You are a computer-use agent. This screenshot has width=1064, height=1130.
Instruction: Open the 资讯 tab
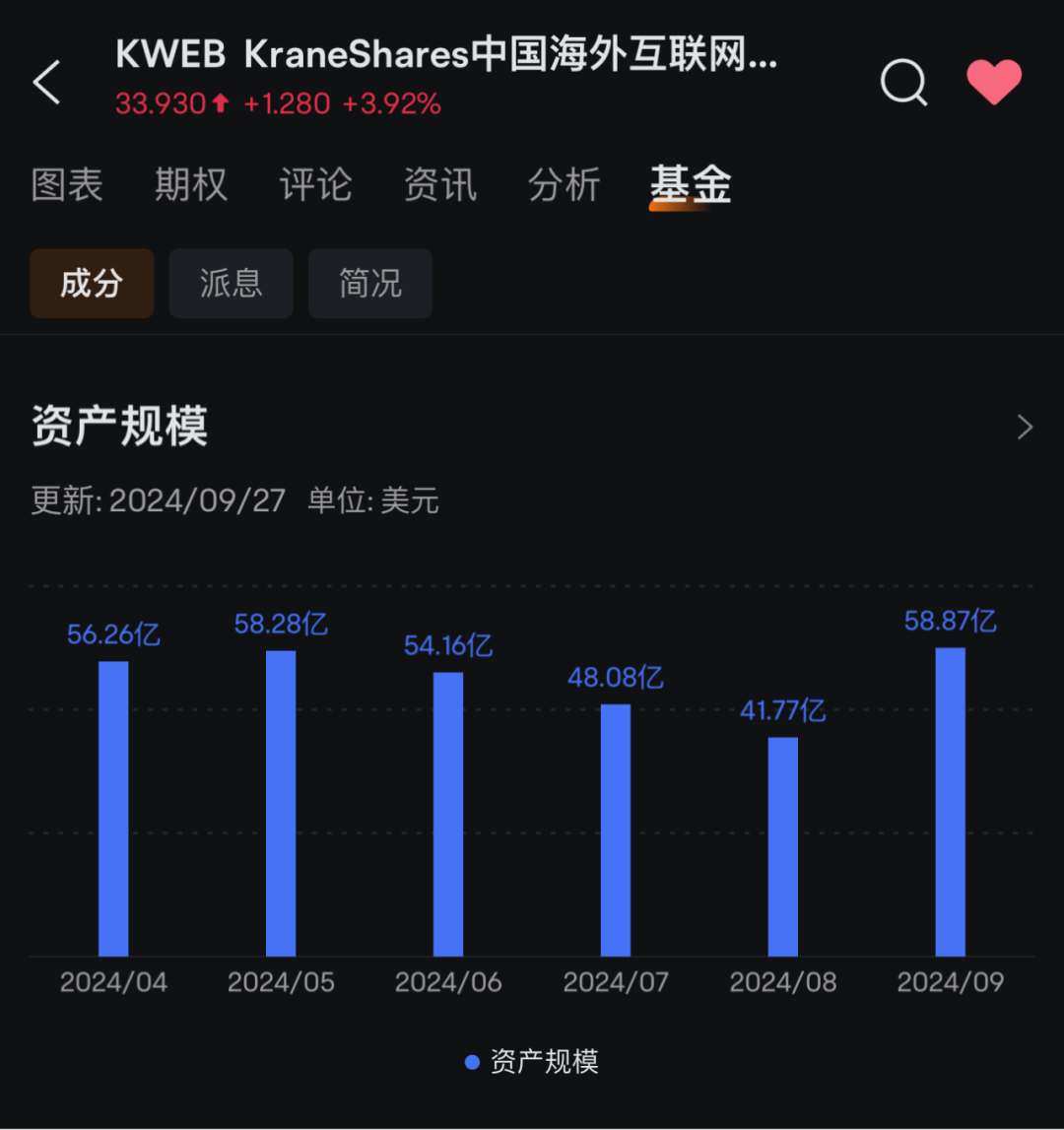(440, 185)
